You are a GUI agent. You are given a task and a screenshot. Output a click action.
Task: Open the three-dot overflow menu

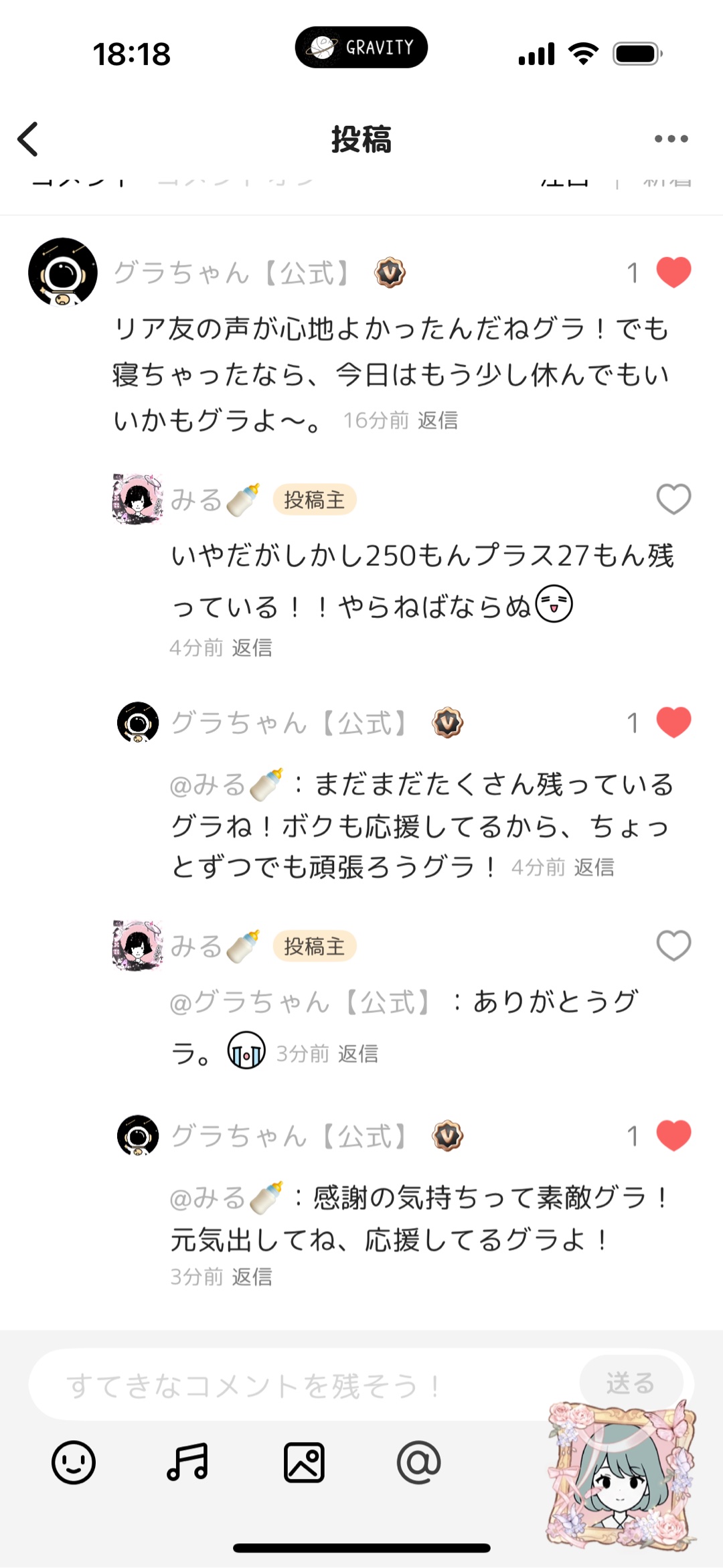coord(671,139)
